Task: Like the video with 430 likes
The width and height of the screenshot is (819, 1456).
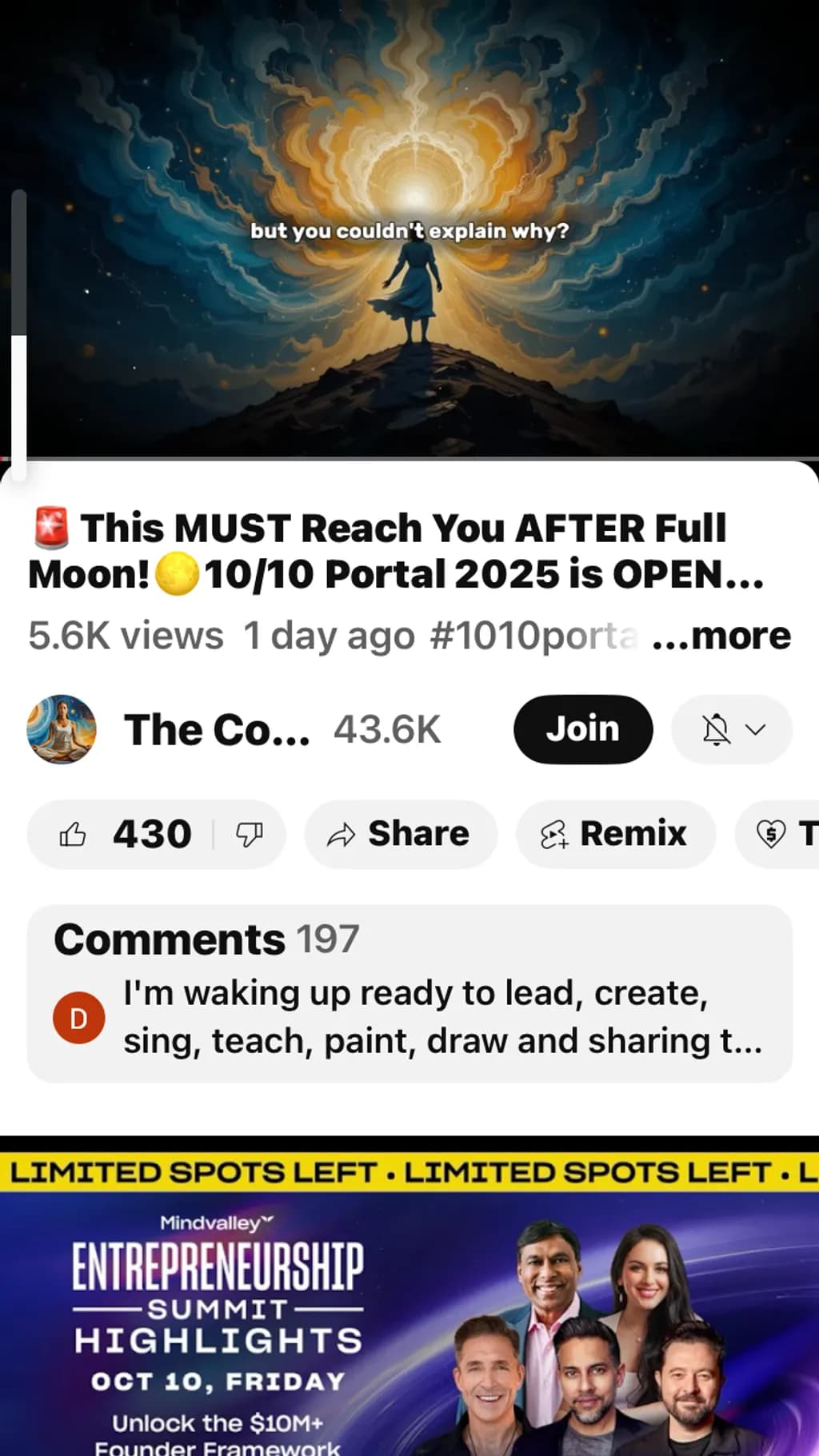Action: (124, 834)
